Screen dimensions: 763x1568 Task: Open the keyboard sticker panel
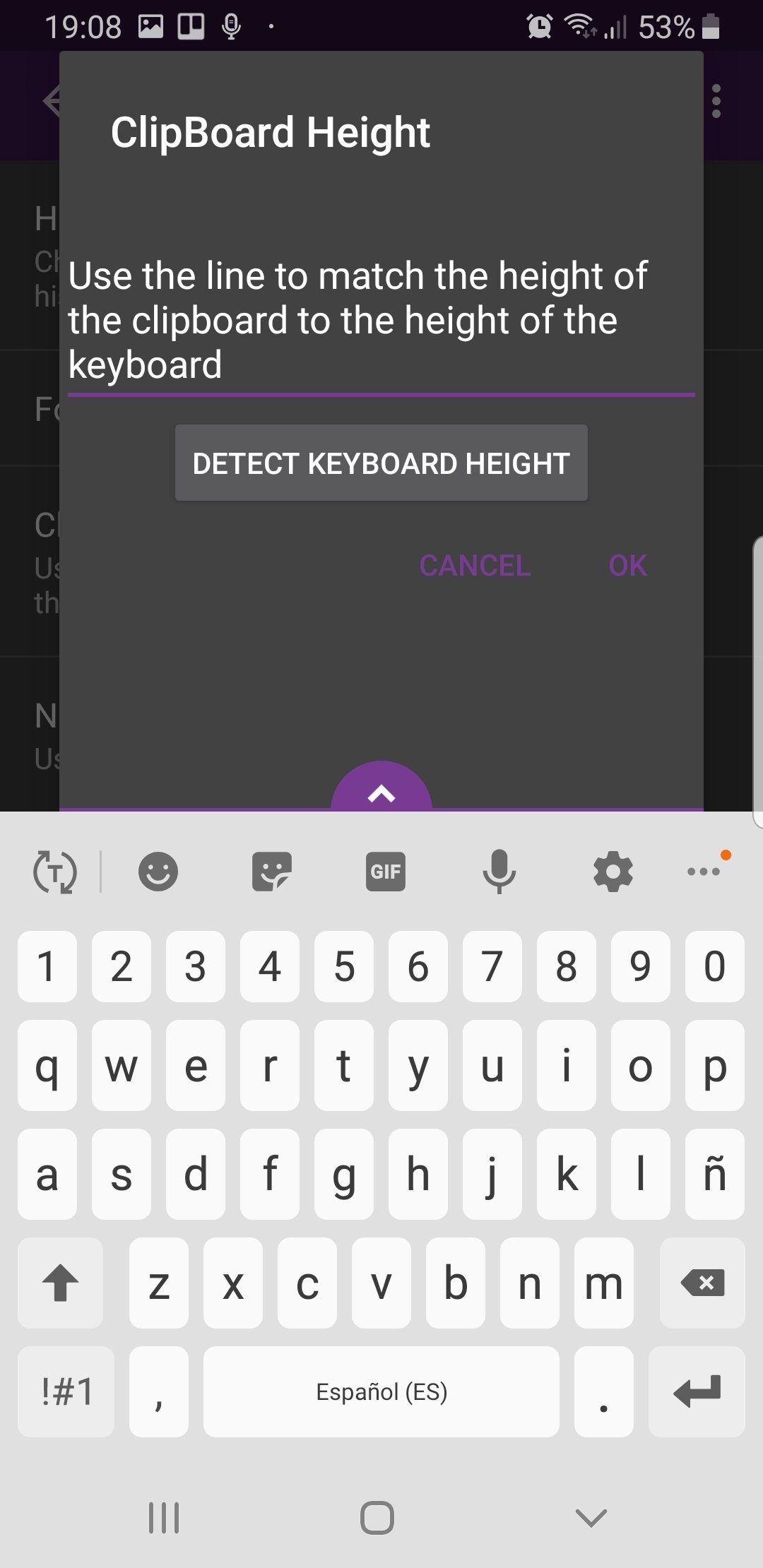pyautogui.click(x=272, y=871)
